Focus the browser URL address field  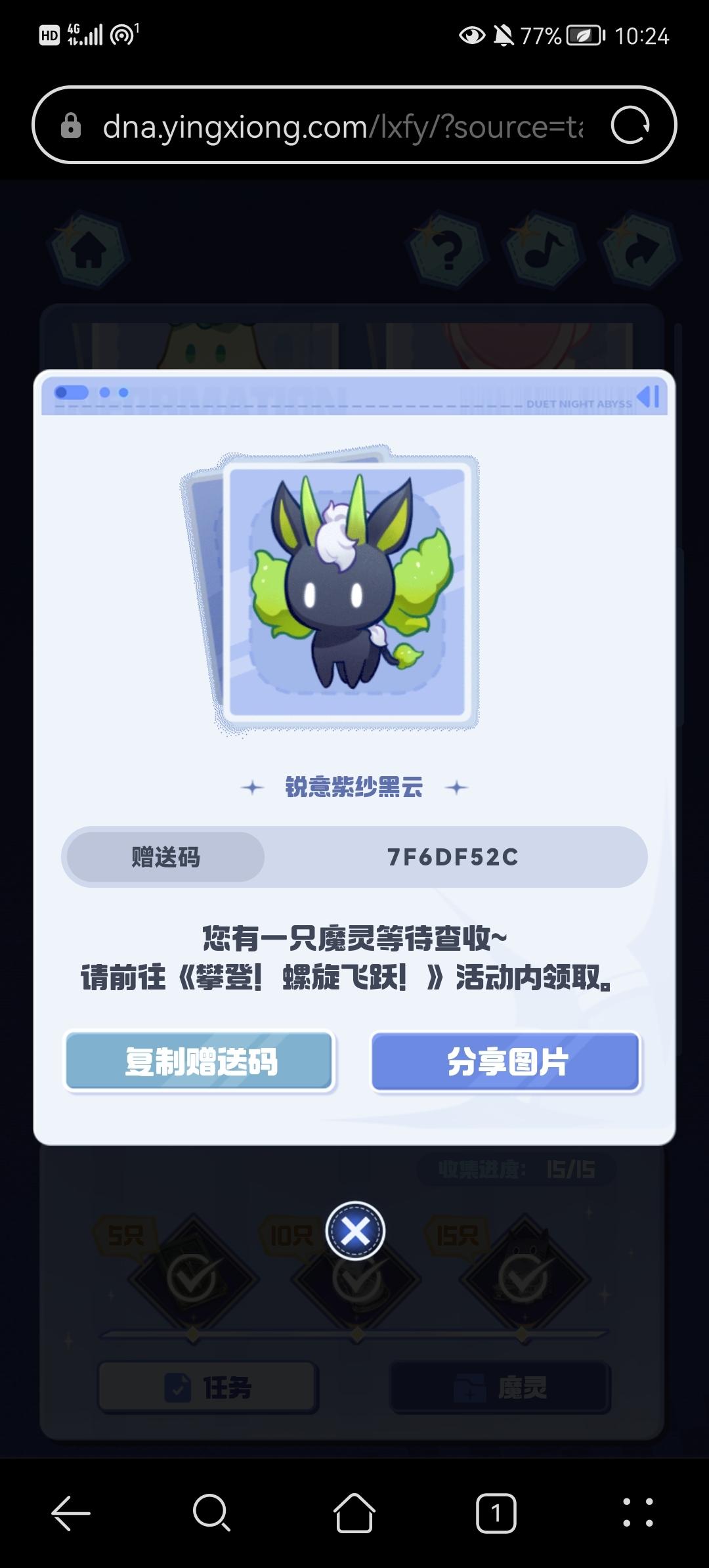[x=341, y=125]
